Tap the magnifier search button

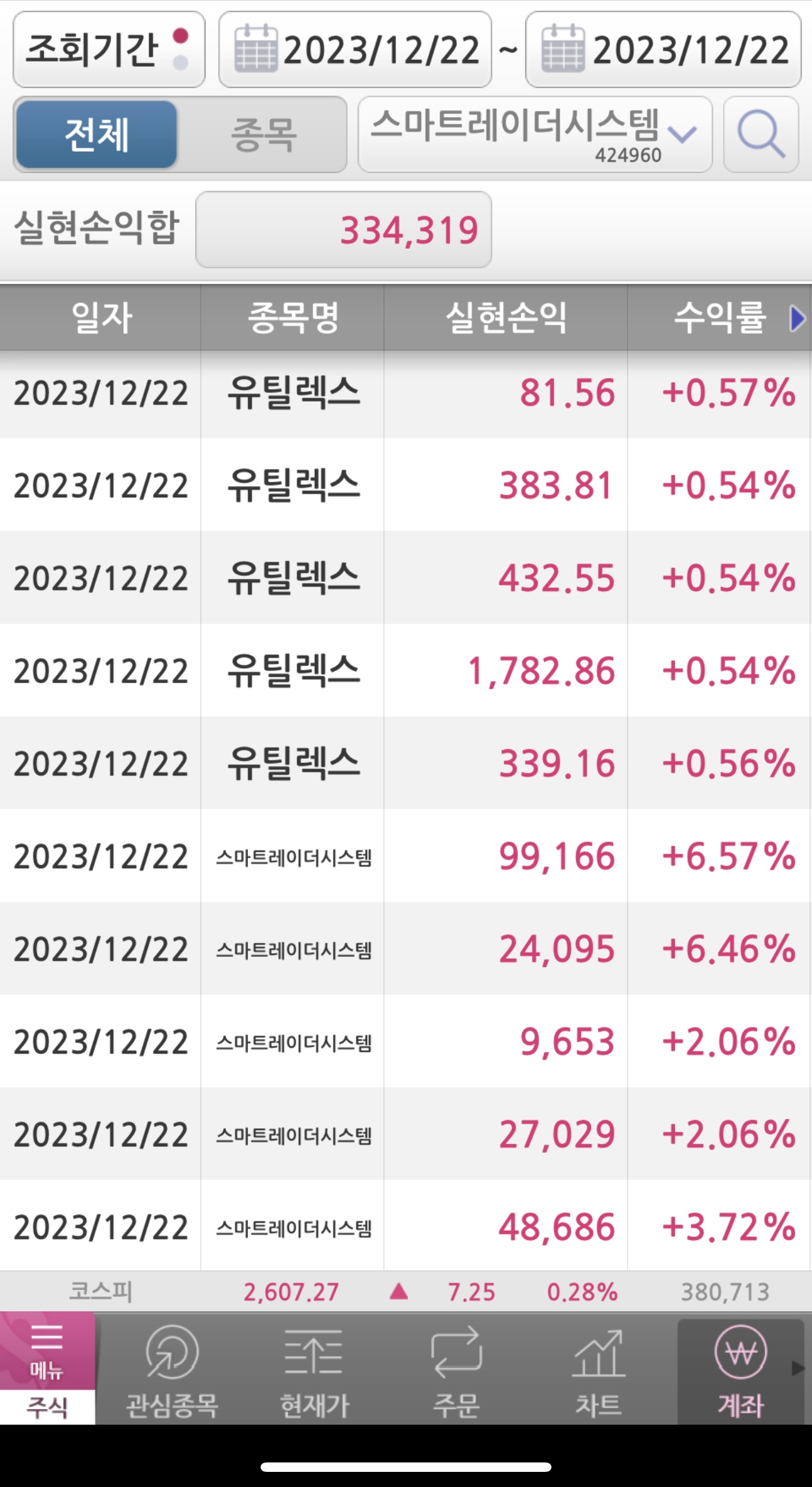tap(761, 134)
